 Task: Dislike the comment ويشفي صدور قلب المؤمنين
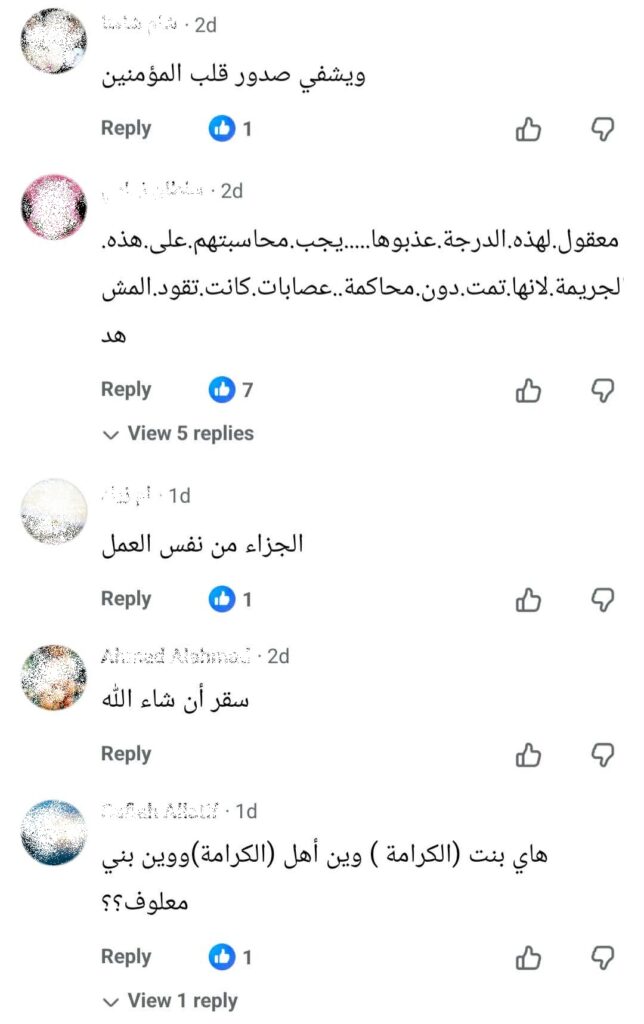(x=603, y=129)
